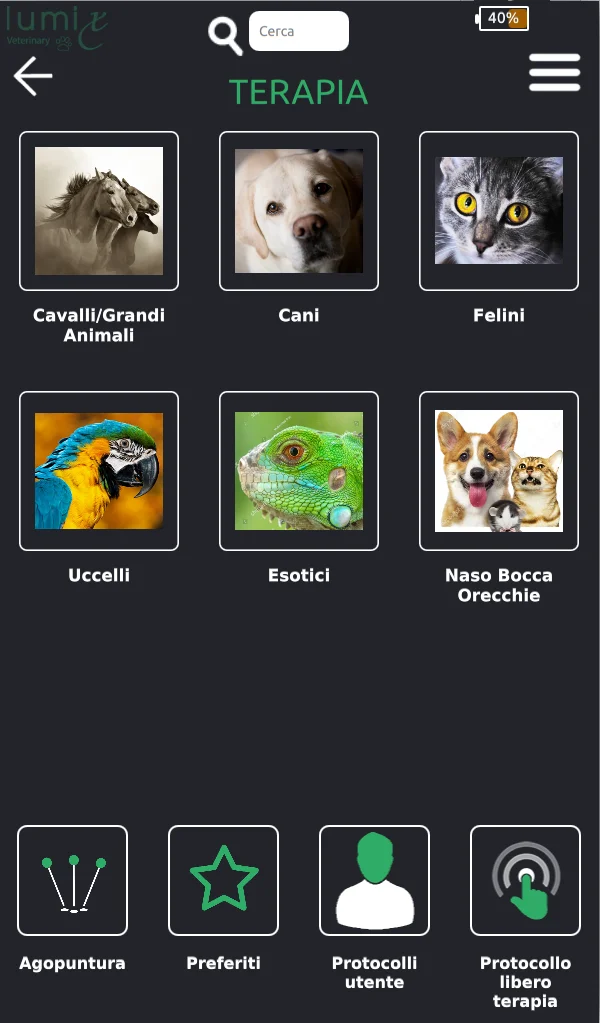Image resolution: width=600 pixels, height=1023 pixels.
Task: Open Protocolli utente
Action: 374,880
